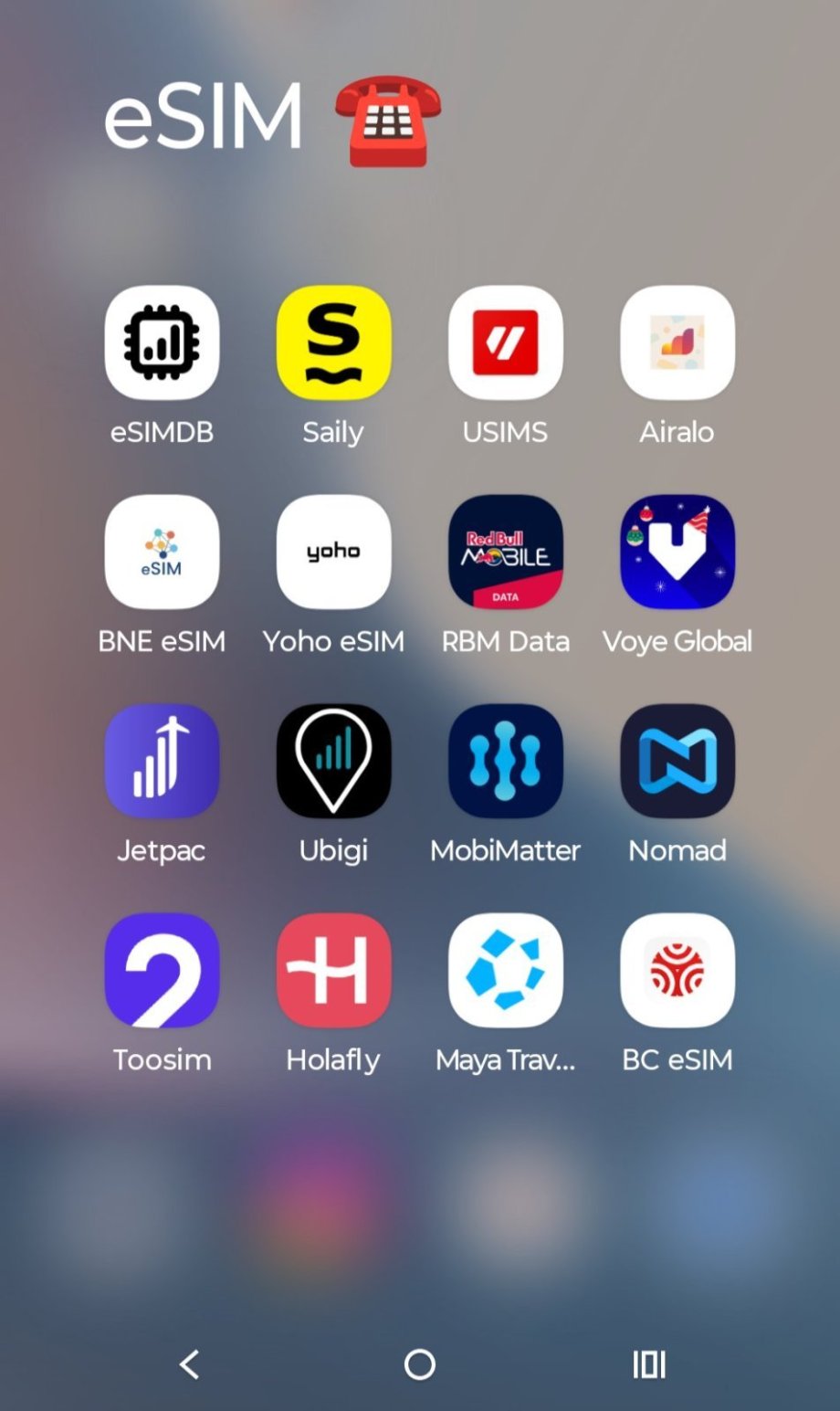Open MobiMatter

[x=505, y=761]
